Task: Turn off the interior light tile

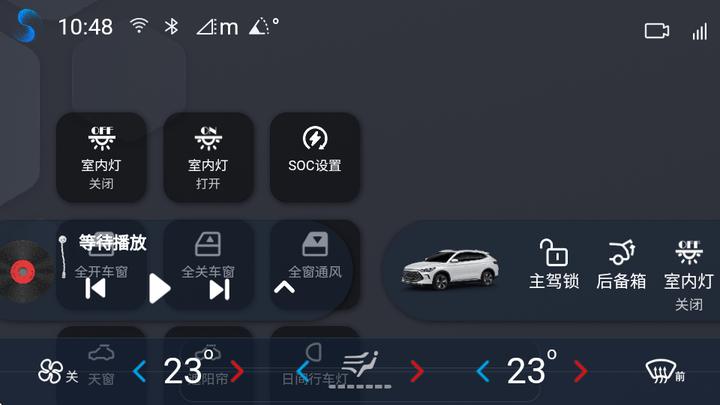Action: [101, 158]
